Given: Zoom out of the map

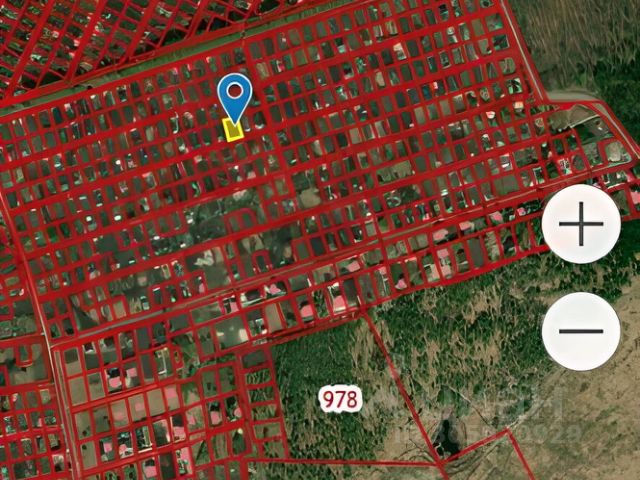Looking at the screenshot, I should (581, 331).
